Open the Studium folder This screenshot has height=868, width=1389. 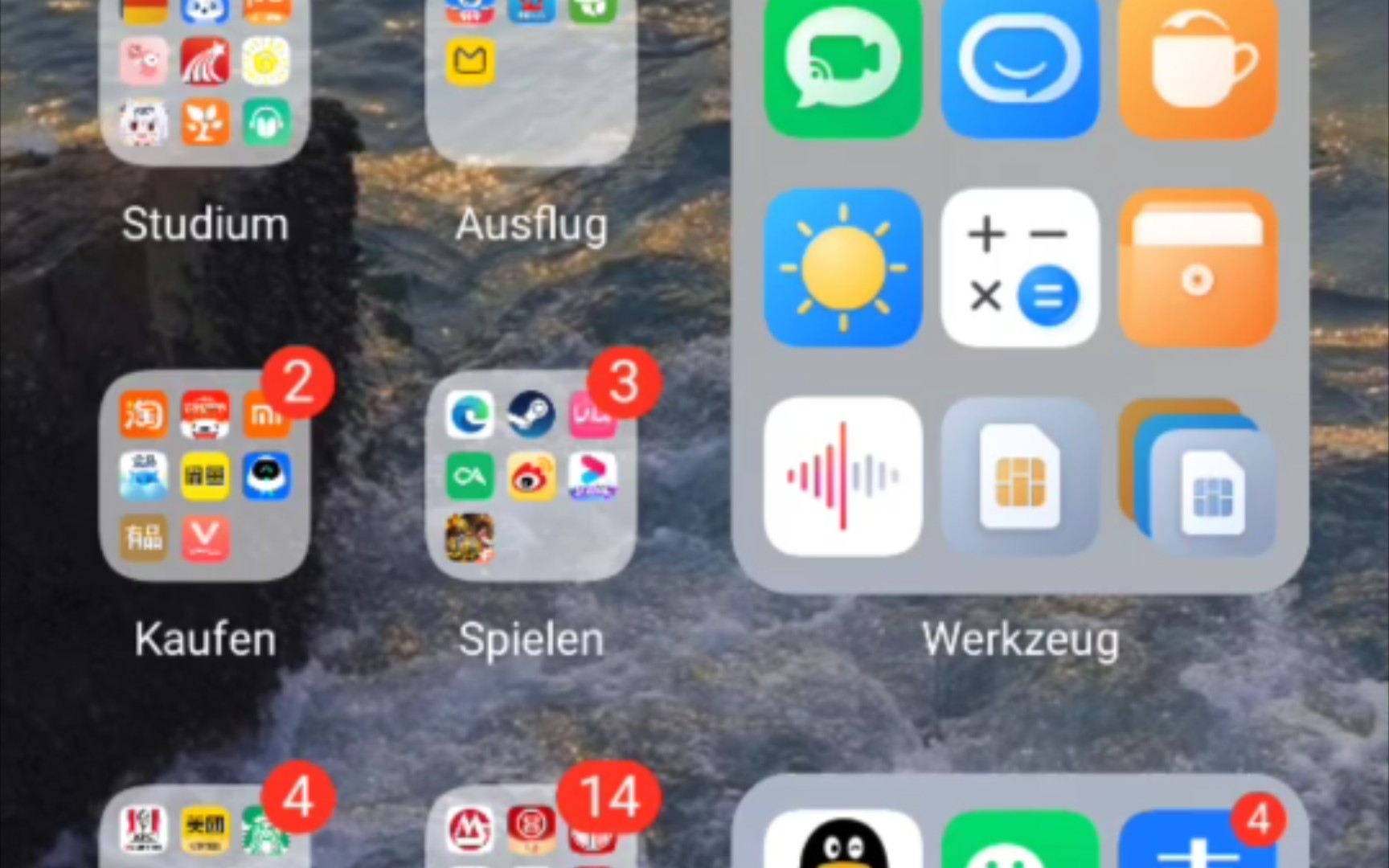pos(204,80)
